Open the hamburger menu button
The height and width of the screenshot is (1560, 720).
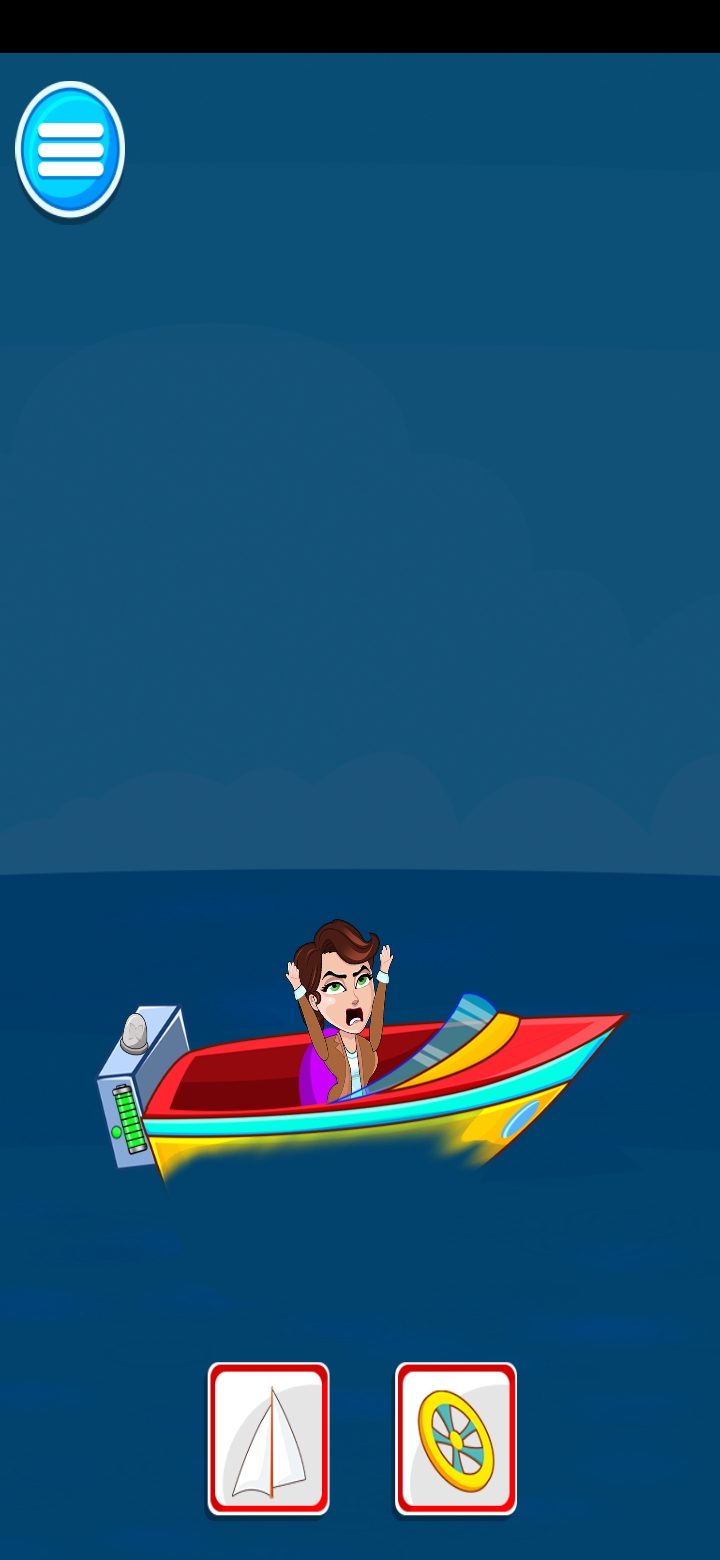pos(70,150)
